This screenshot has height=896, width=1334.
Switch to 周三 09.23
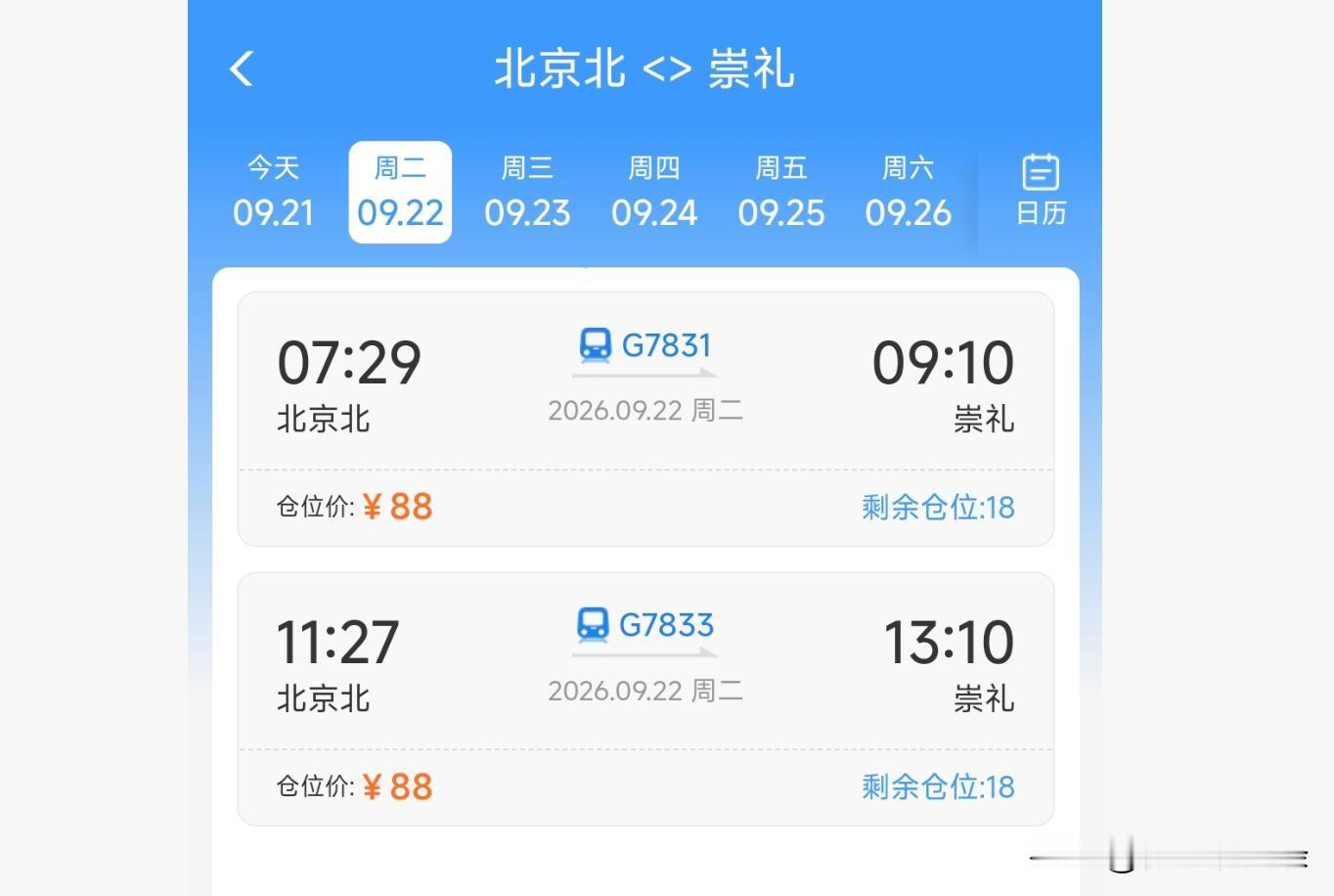click(x=527, y=192)
